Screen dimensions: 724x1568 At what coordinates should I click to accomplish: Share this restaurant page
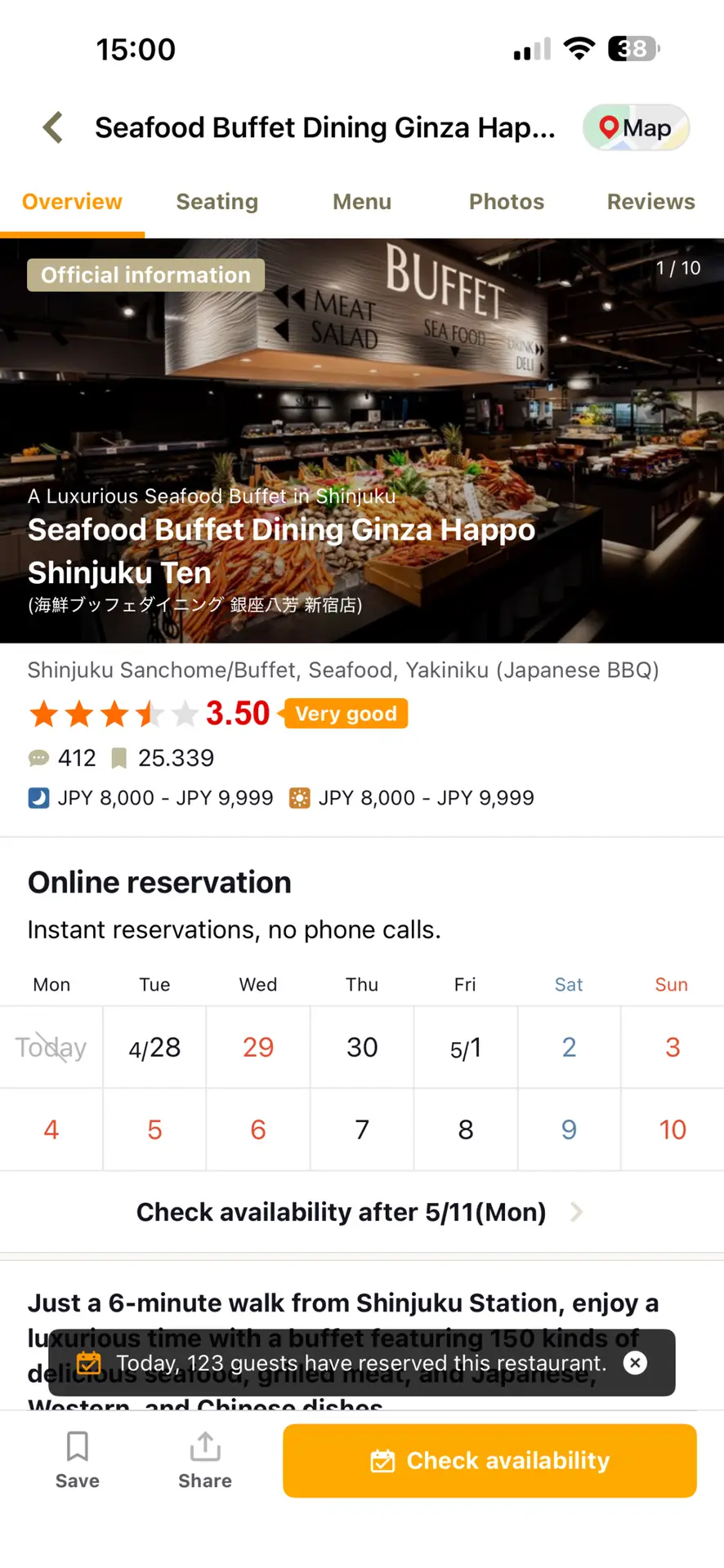pyautogui.click(x=205, y=1460)
